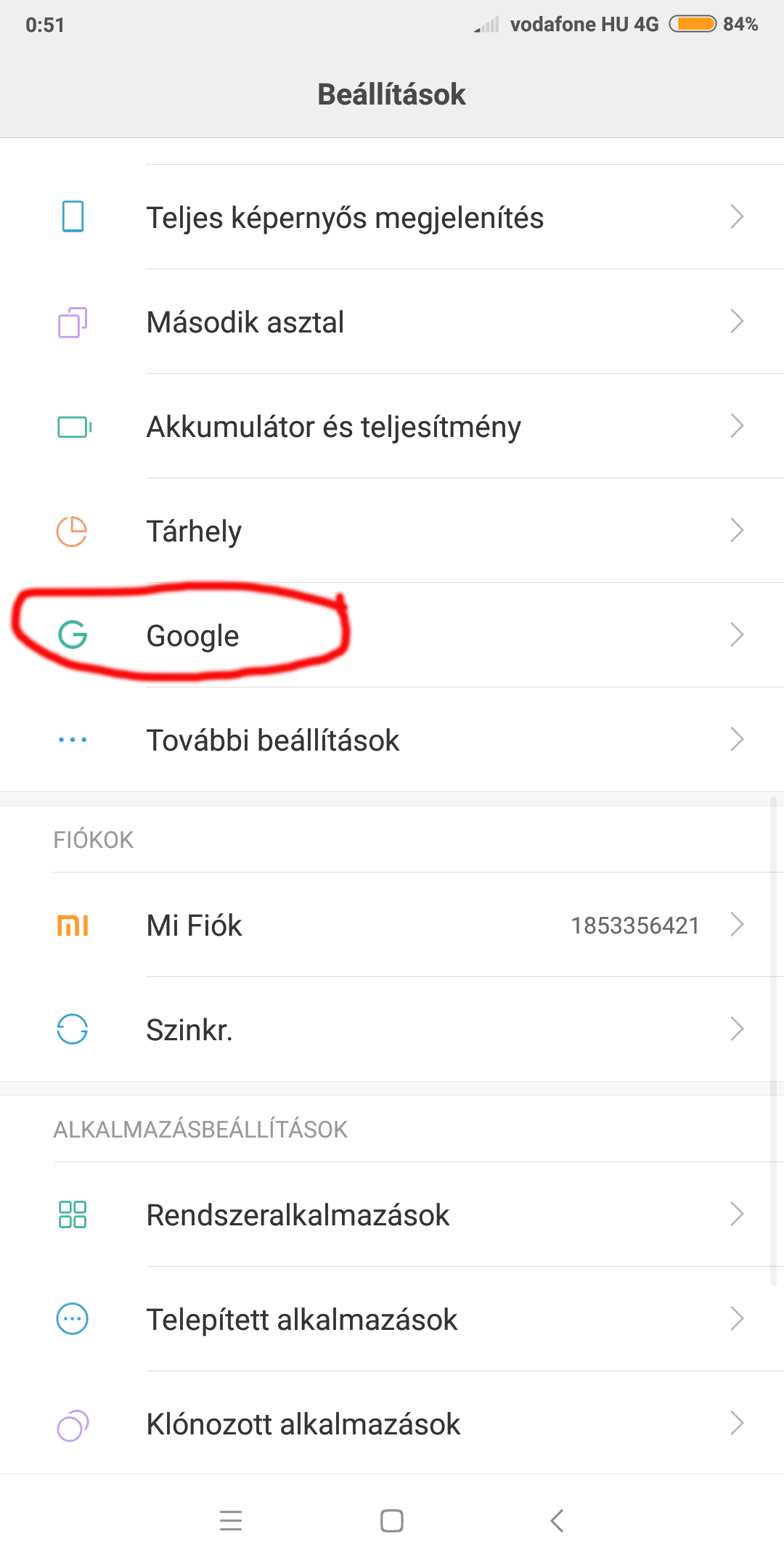Go to Akkumulátor és teljesítmény

tap(392, 426)
